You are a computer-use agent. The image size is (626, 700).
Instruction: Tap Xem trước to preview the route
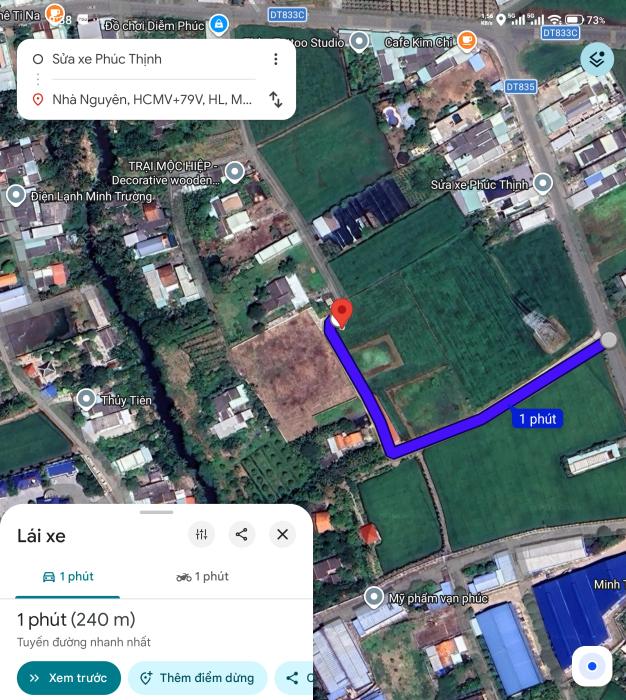point(69,678)
